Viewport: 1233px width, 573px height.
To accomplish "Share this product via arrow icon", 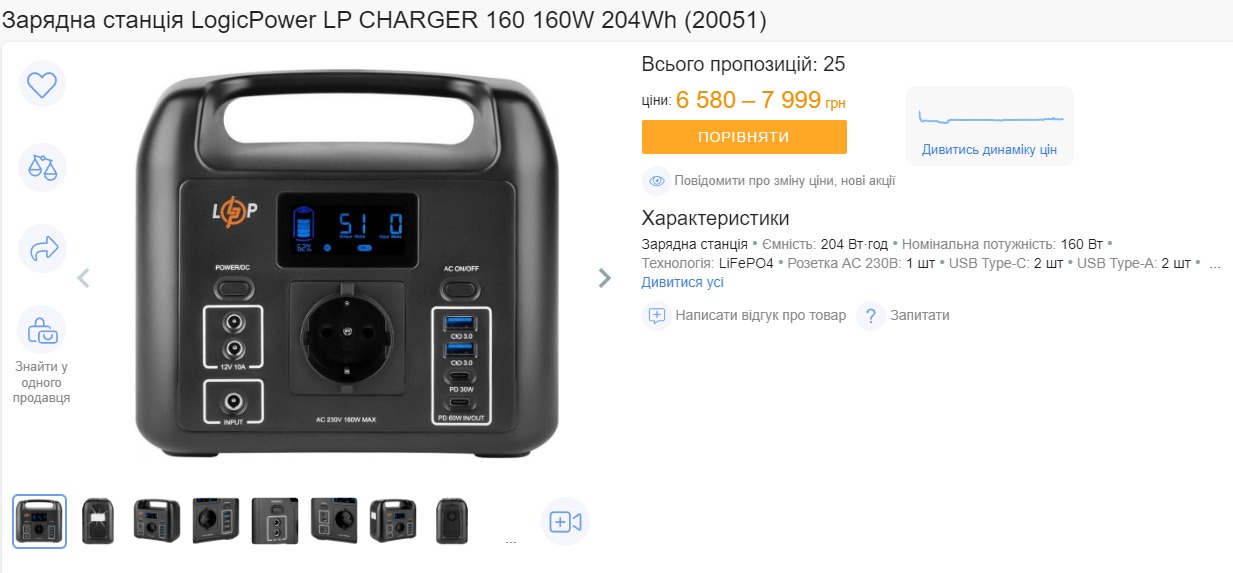I will pos(42,248).
